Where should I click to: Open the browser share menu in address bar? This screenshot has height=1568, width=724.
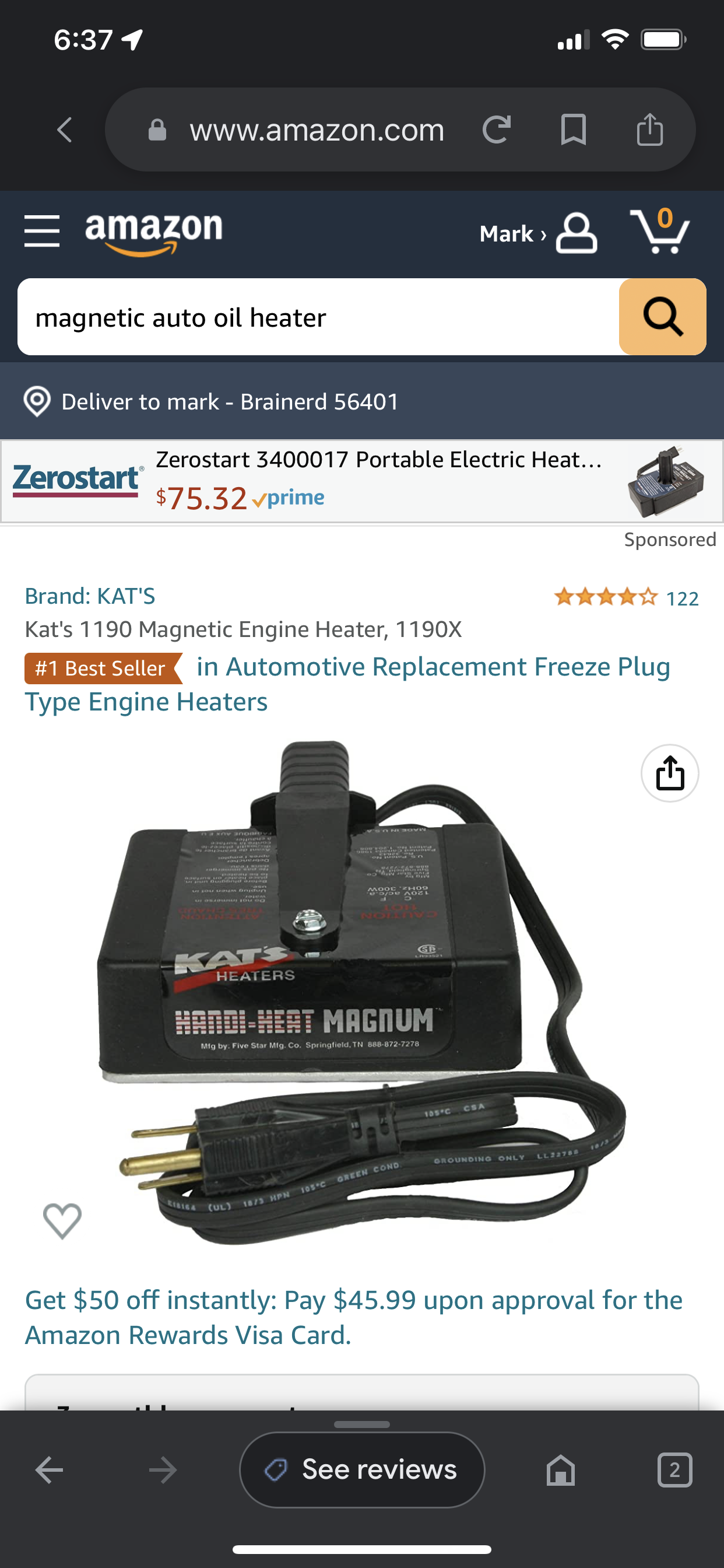[x=650, y=129]
